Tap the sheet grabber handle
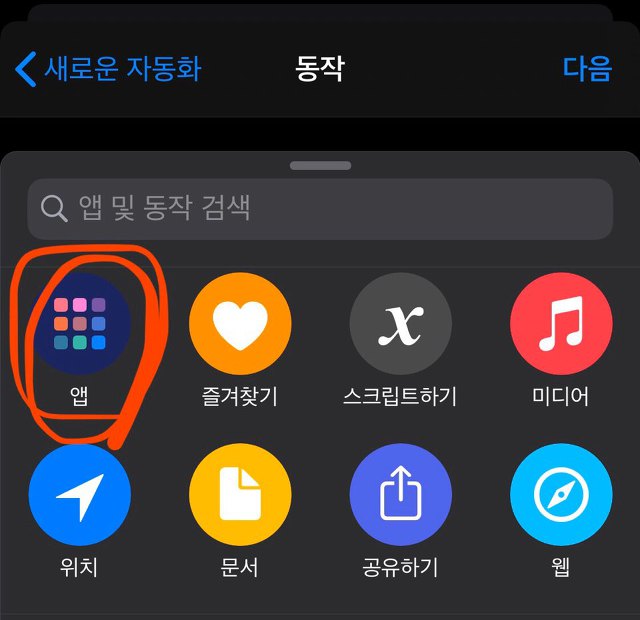Screen dimensions: 640x620 point(320,165)
